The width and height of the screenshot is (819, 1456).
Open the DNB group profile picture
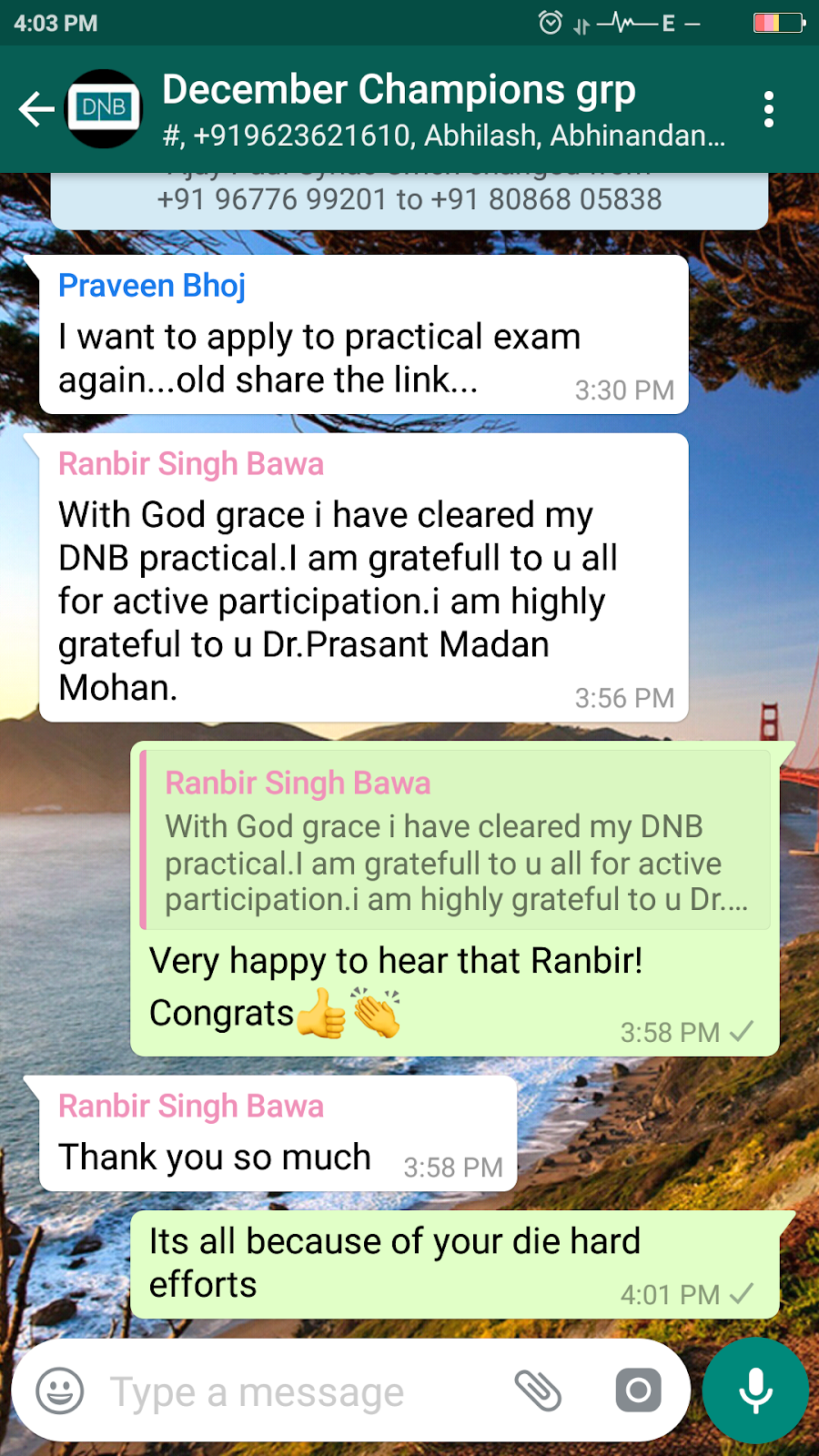pyautogui.click(x=105, y=109)
